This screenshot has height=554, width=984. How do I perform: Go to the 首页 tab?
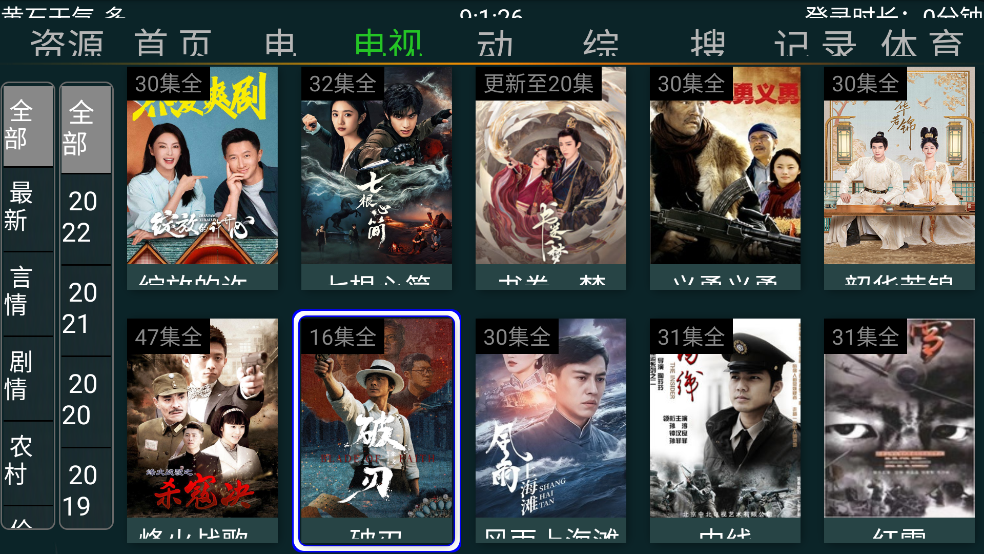click(174, 43)
